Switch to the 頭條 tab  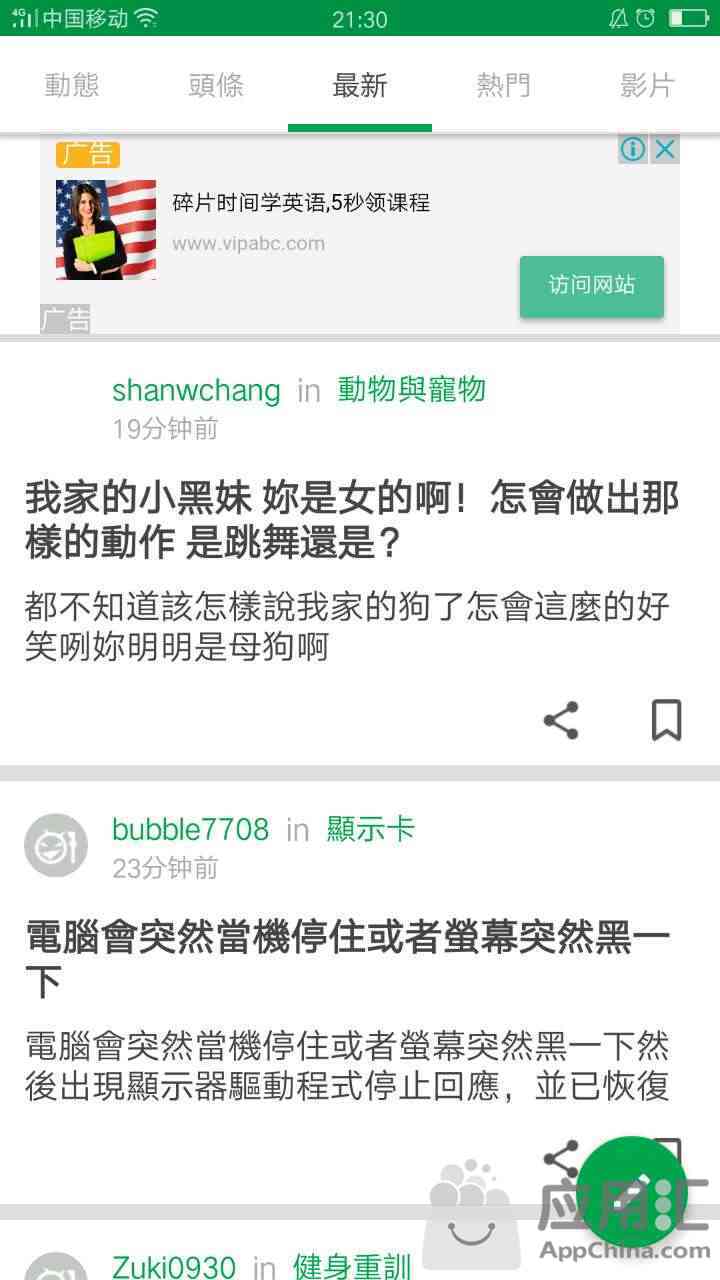(x=216, y=86)
